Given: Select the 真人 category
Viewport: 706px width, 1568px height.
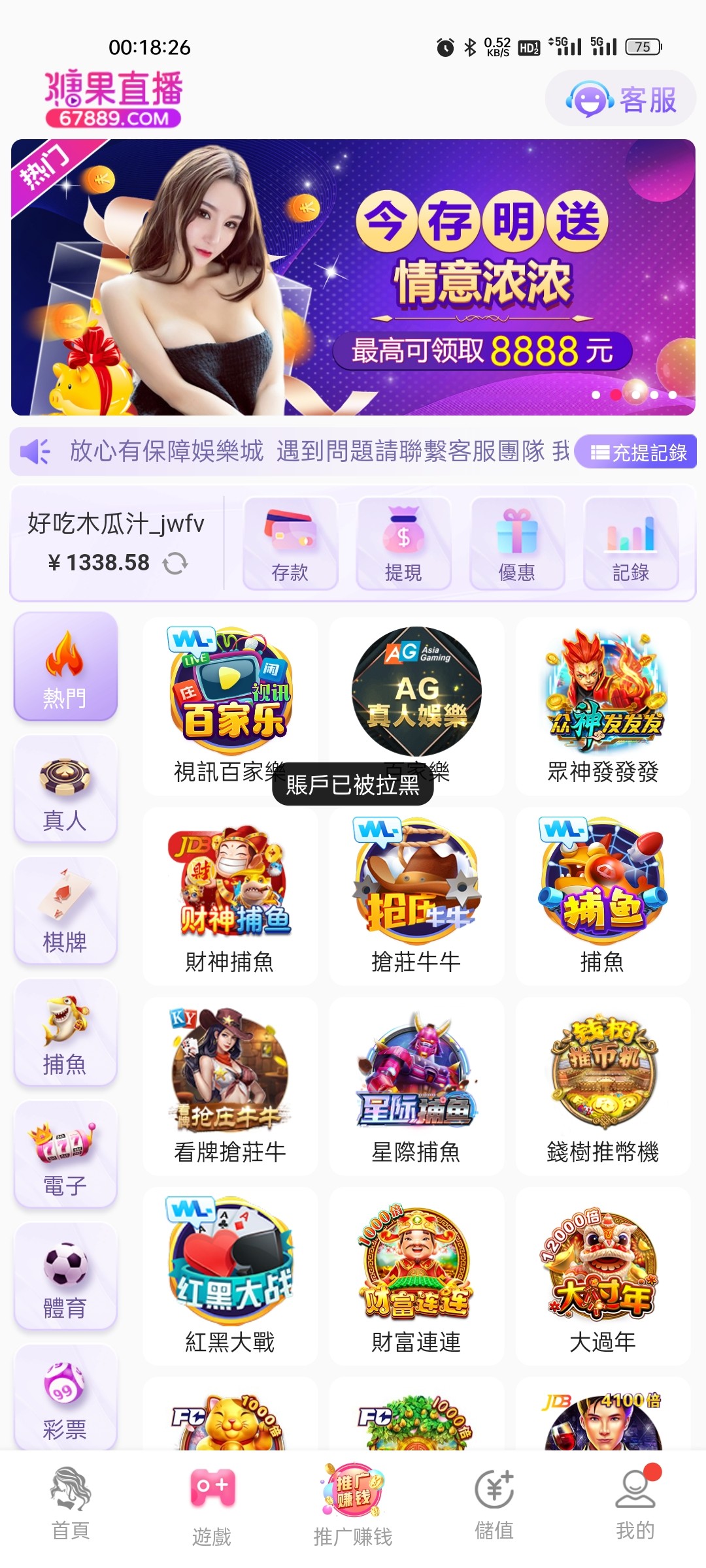Looking at the screenshot, I should coord(65,789).
